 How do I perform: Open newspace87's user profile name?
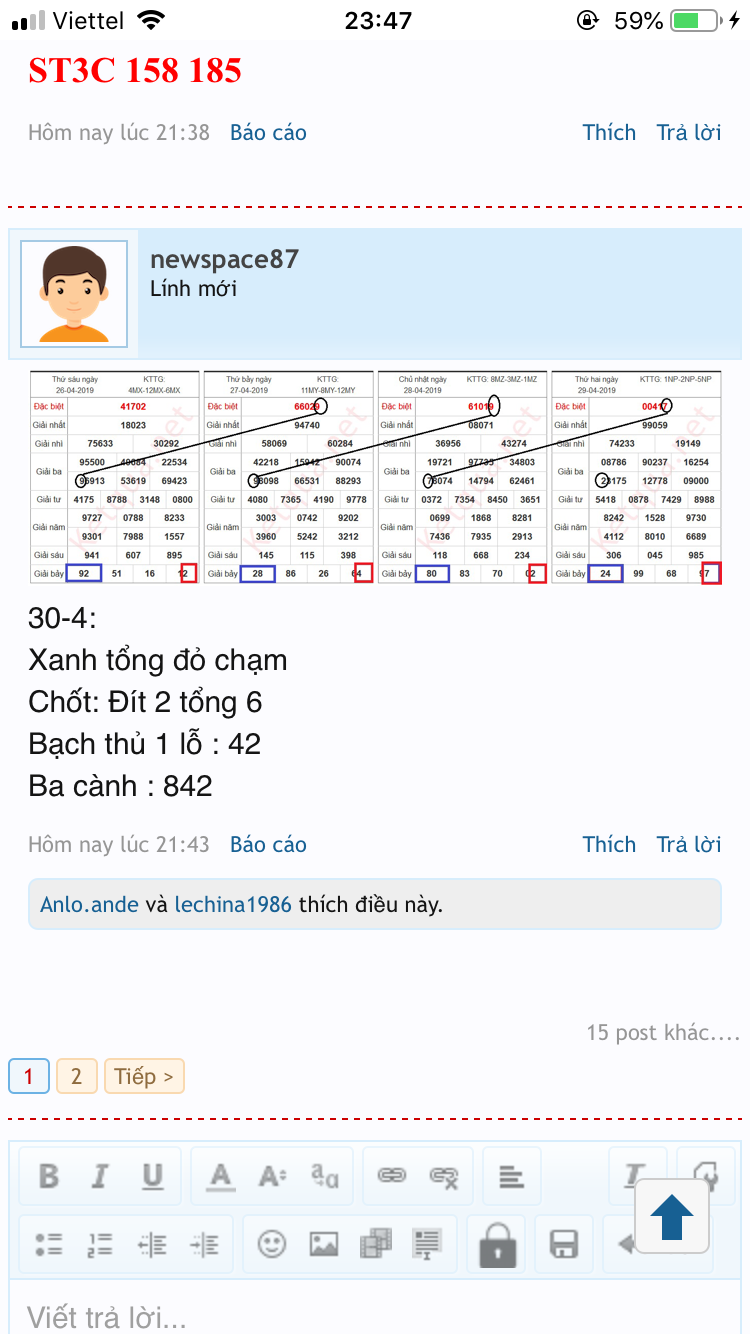(224, 259)
